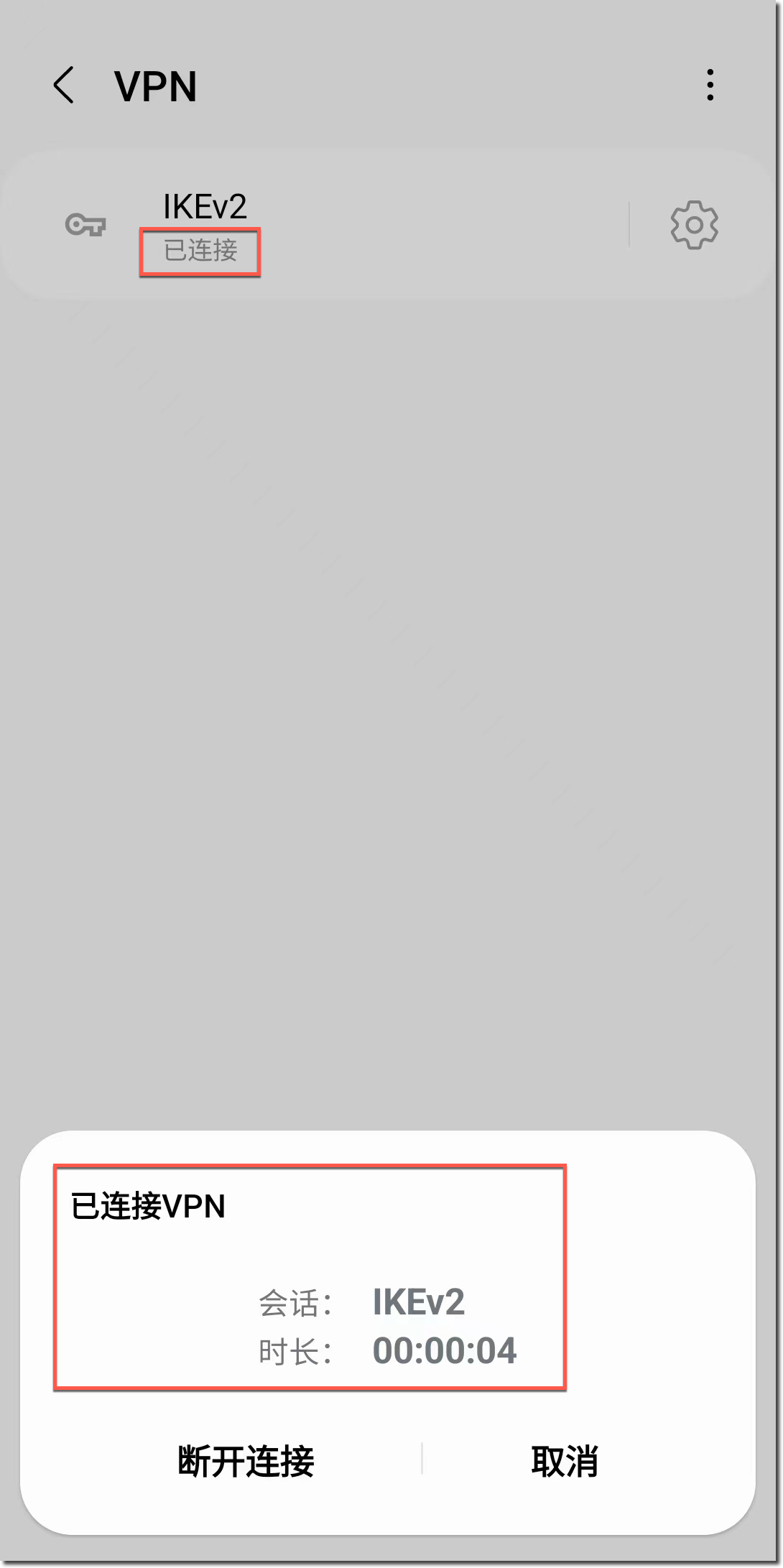
Task: Open the three-dot overflow menu
Action: [710, 85]
